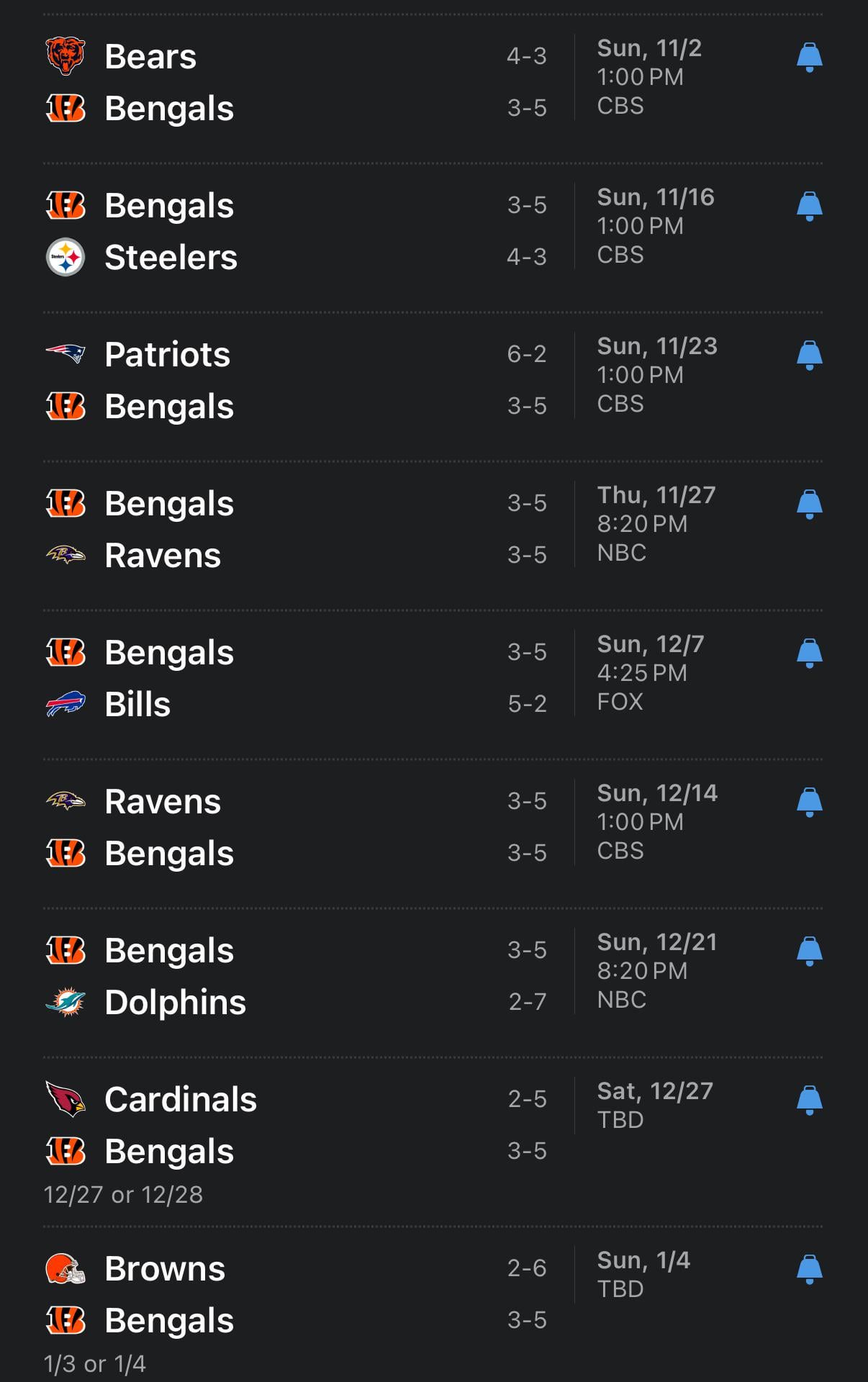The image size is (868, 1382).
Task: Toggle alert bell for Patriots vs Bengals game
Action: pos(809,355)
